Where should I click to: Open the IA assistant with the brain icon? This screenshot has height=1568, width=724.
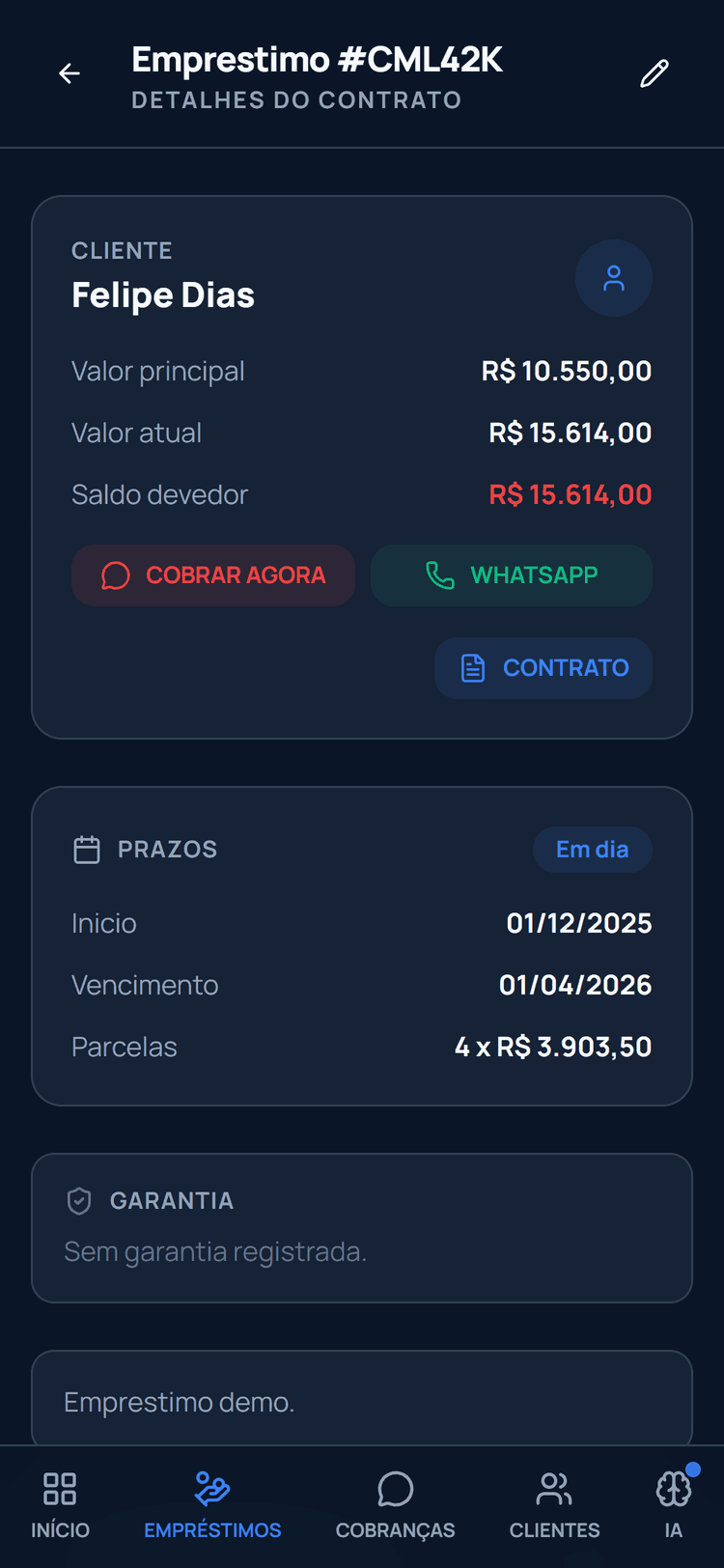[x=674, y=1491]
